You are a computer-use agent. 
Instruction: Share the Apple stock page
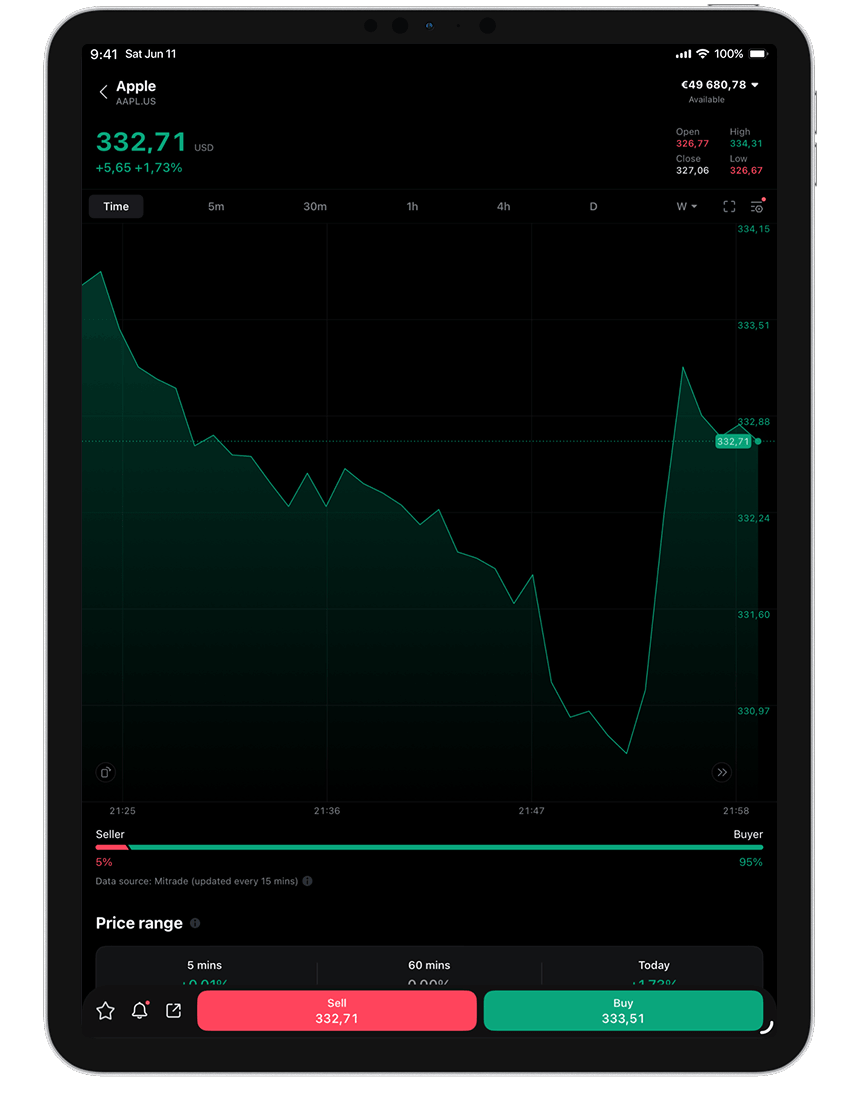(174, 1011)
